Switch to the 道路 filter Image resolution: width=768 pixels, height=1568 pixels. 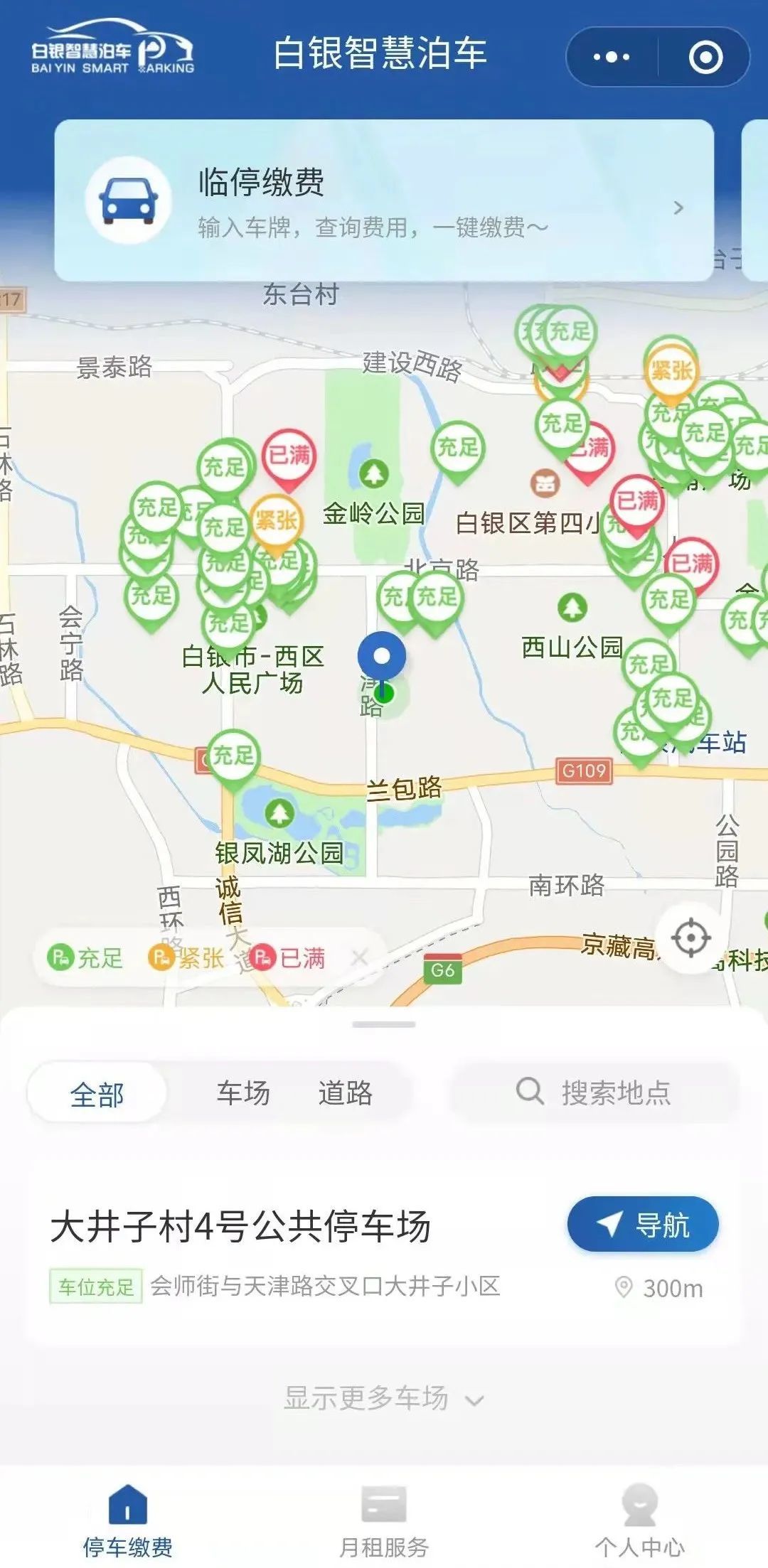(x=345, y=1093)
